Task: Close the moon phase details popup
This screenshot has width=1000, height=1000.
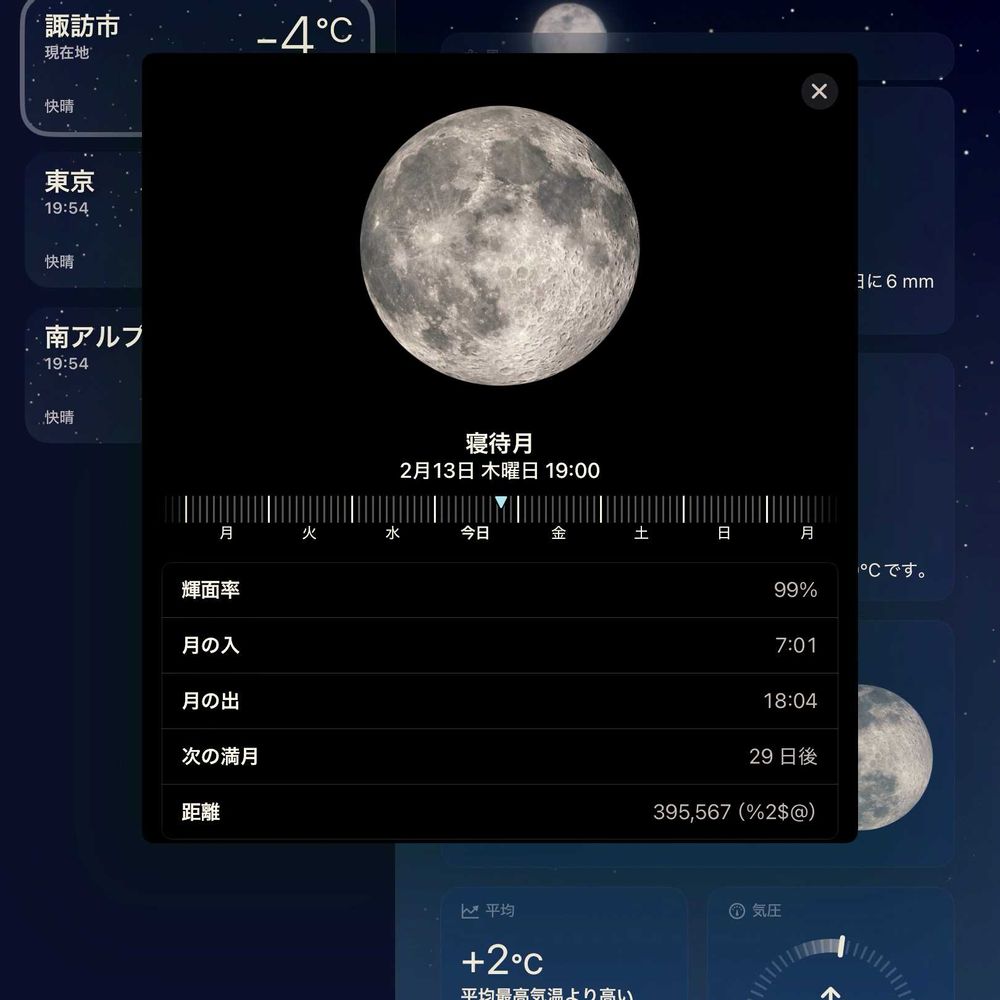Action: (819, 92)
